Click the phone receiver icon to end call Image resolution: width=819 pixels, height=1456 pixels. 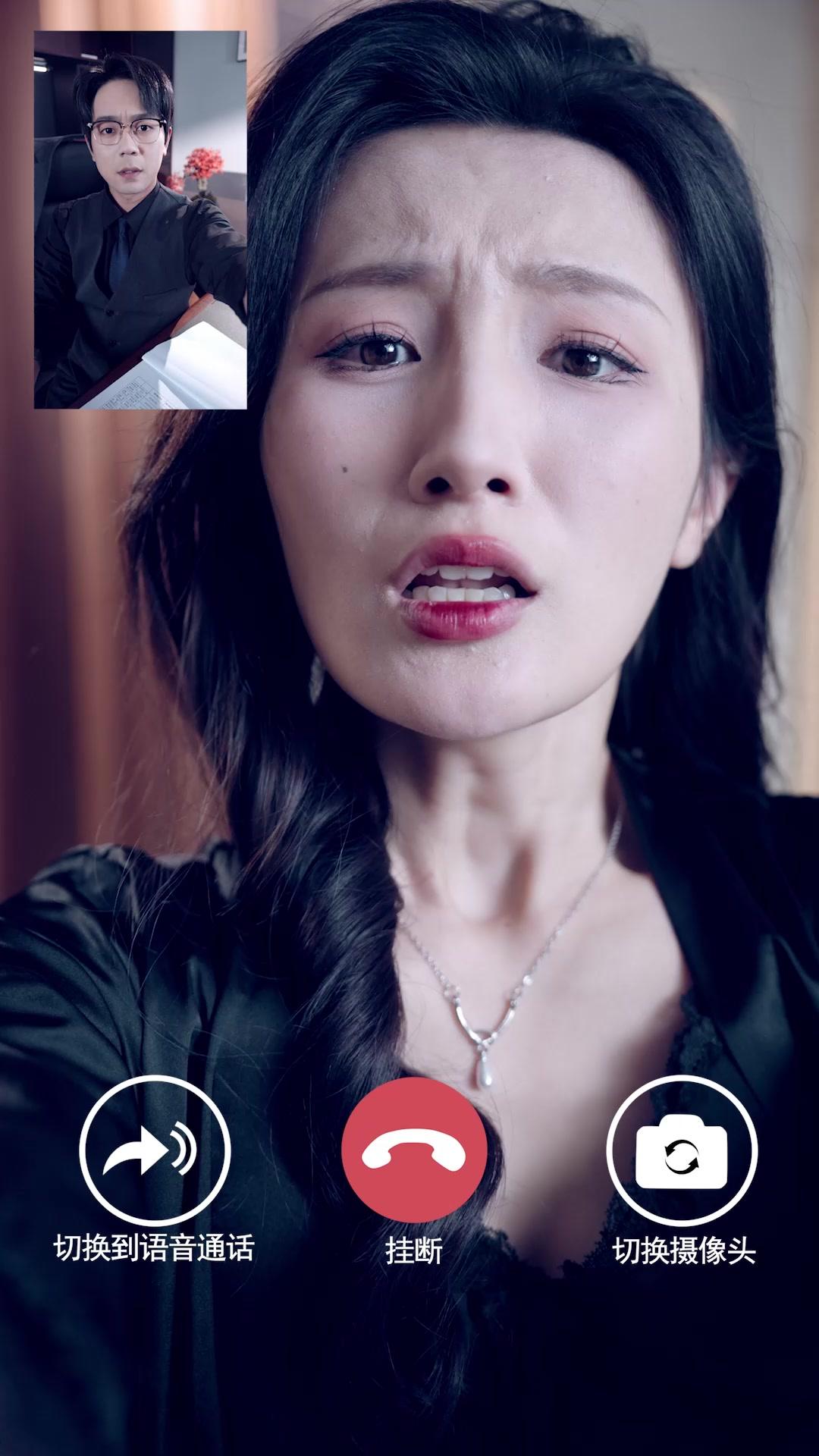tap(413, 1150)
